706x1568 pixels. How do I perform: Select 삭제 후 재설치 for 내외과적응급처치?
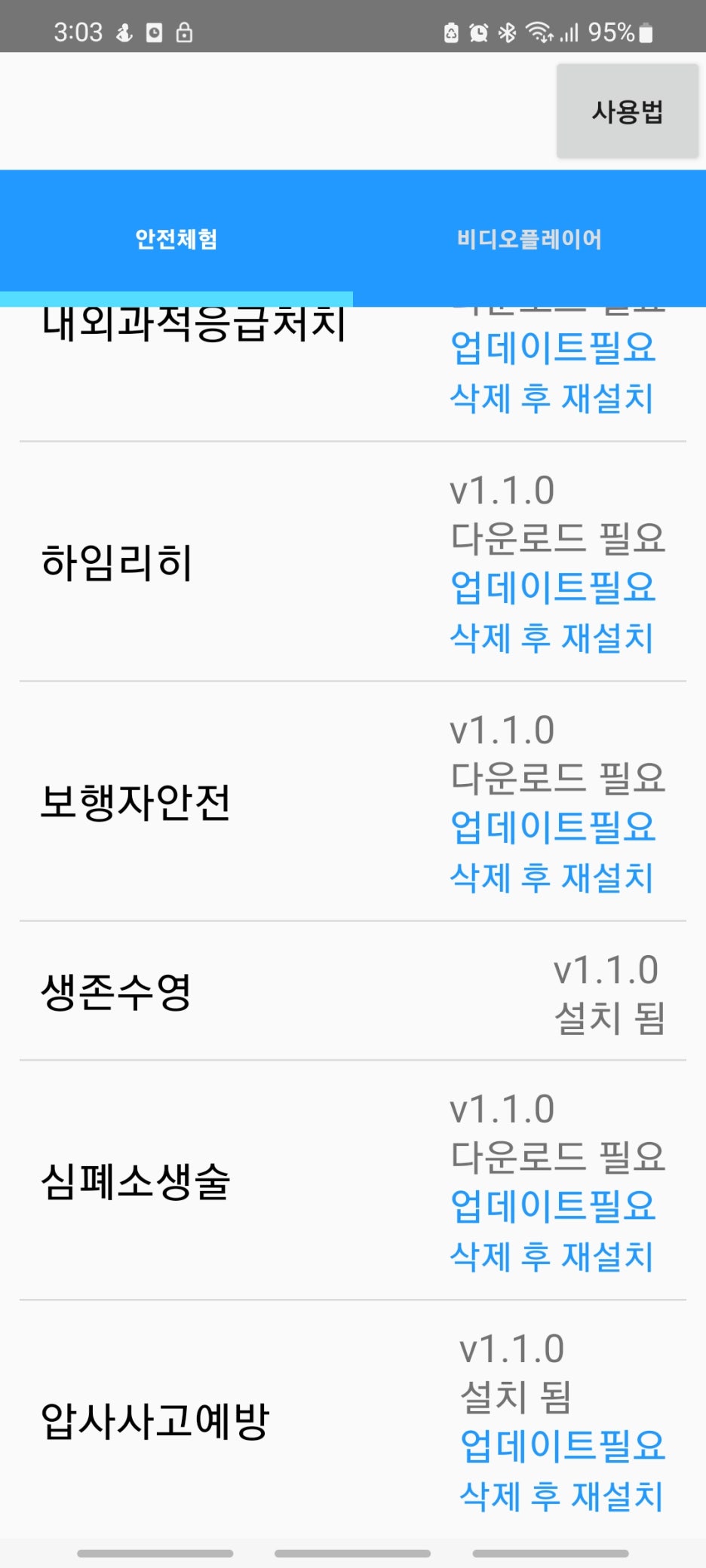click(551, 398)
